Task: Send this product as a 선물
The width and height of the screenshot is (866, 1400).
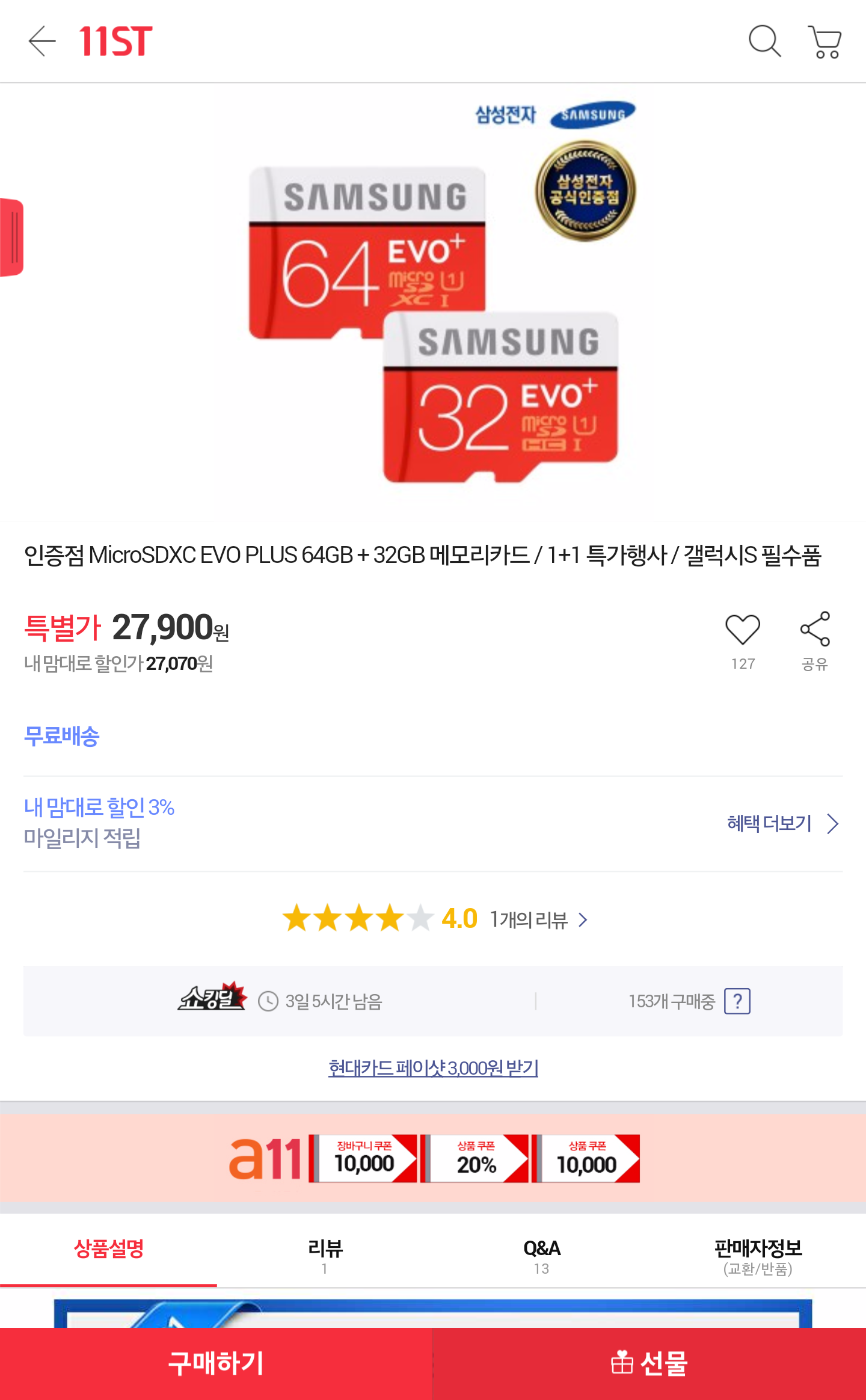Action: pos(649,1363)
